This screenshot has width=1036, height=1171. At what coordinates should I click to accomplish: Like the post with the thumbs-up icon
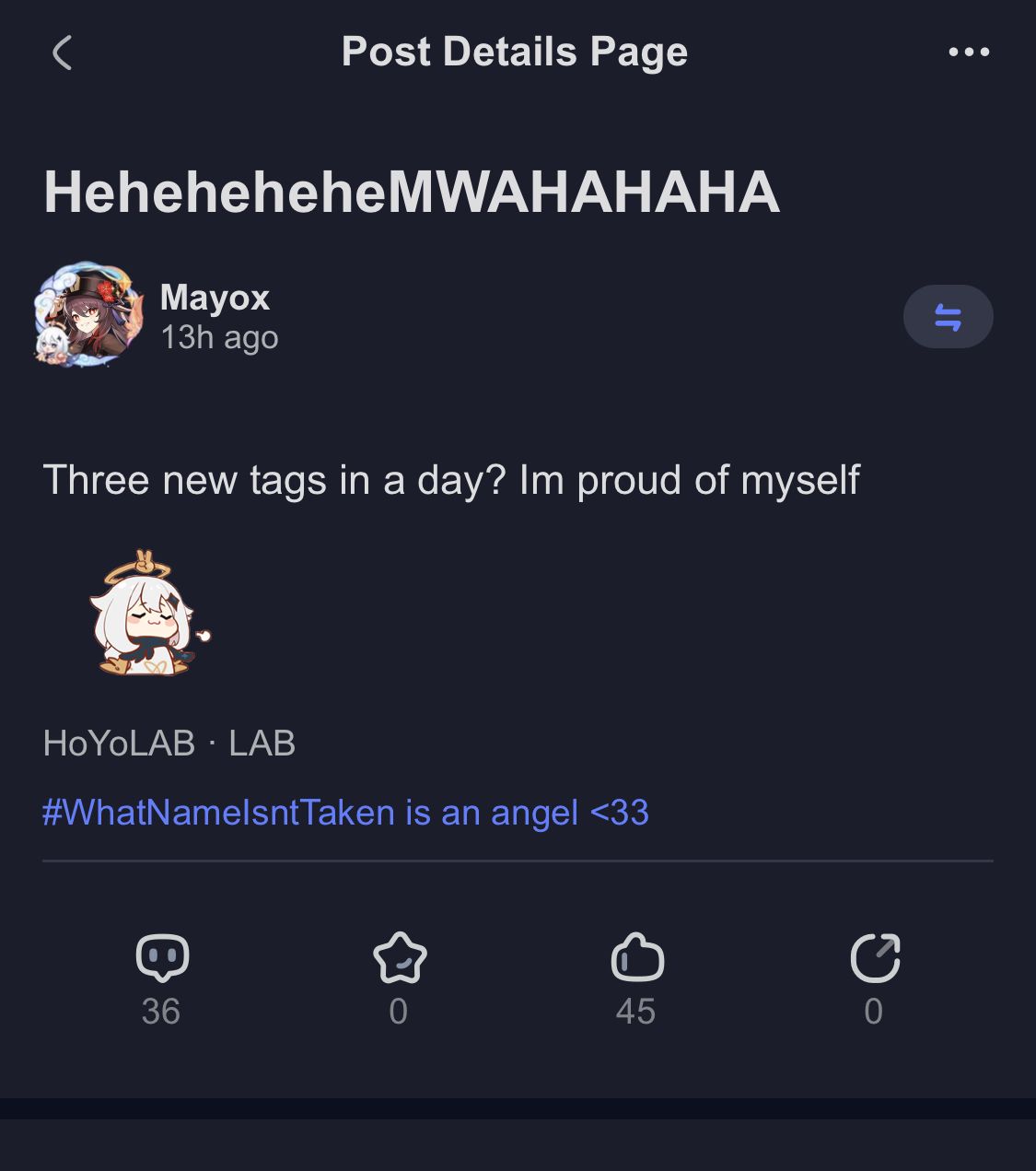pyautogui.click(x=637, y=958)
